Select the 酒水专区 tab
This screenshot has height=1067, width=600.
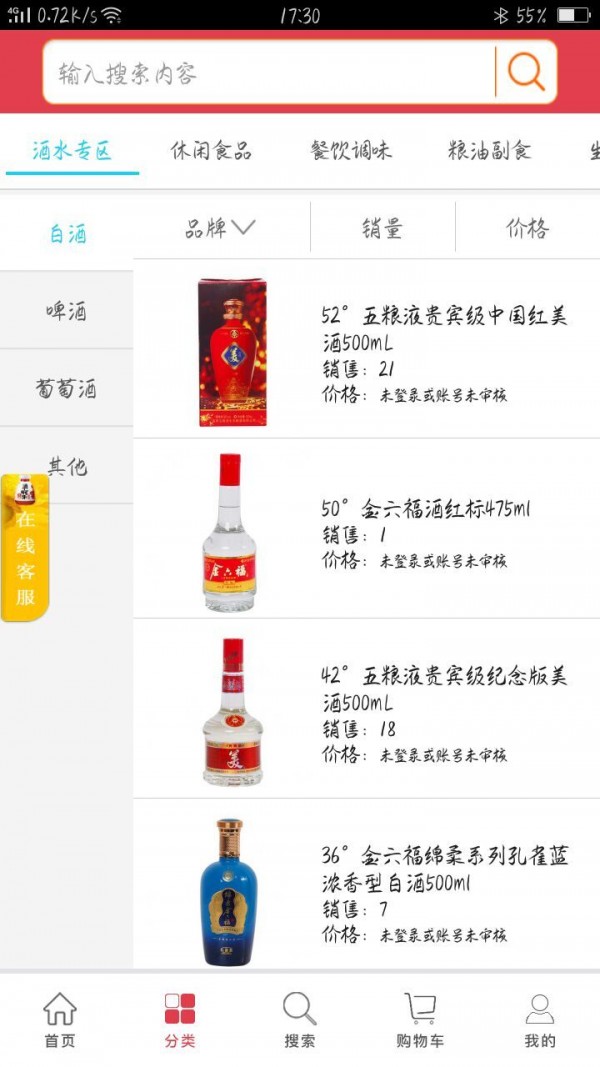click(72, 151)
